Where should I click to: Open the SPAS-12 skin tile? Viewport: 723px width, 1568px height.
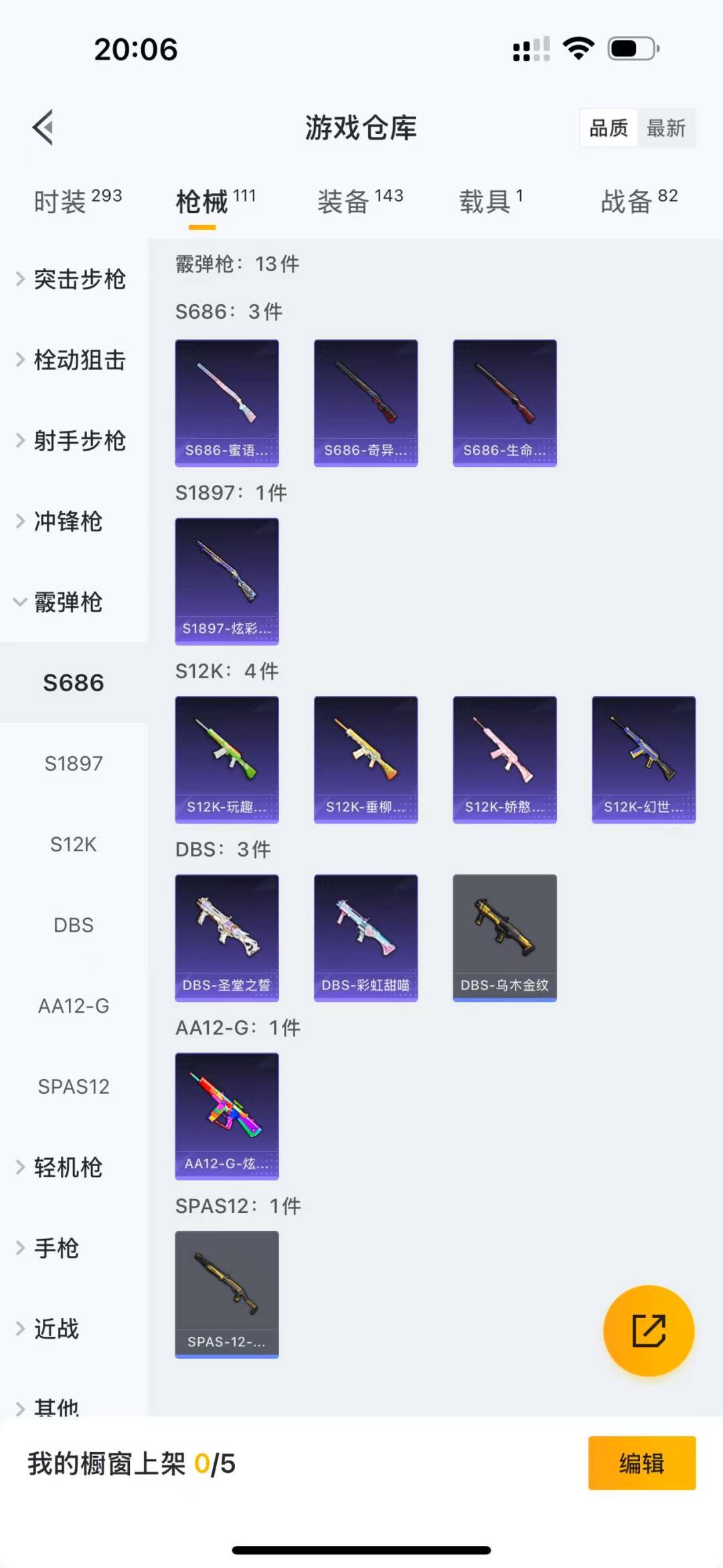tap(227, 1294)
